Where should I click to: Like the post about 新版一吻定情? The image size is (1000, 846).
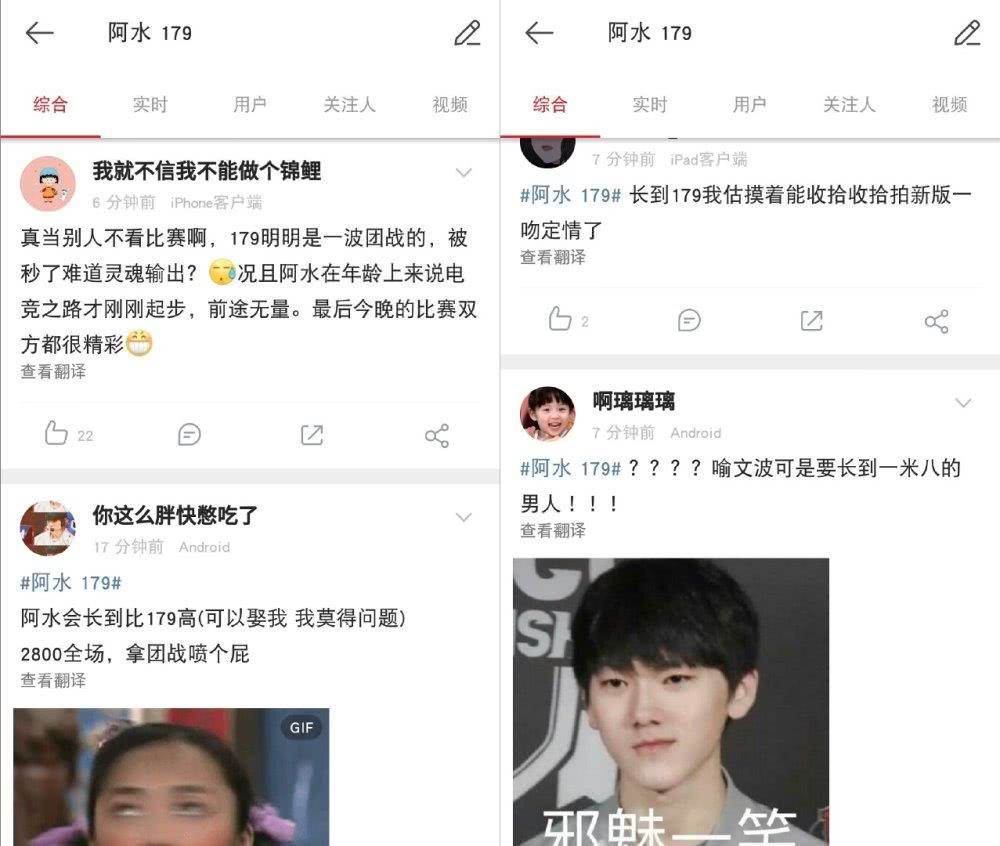click(560, 320)
